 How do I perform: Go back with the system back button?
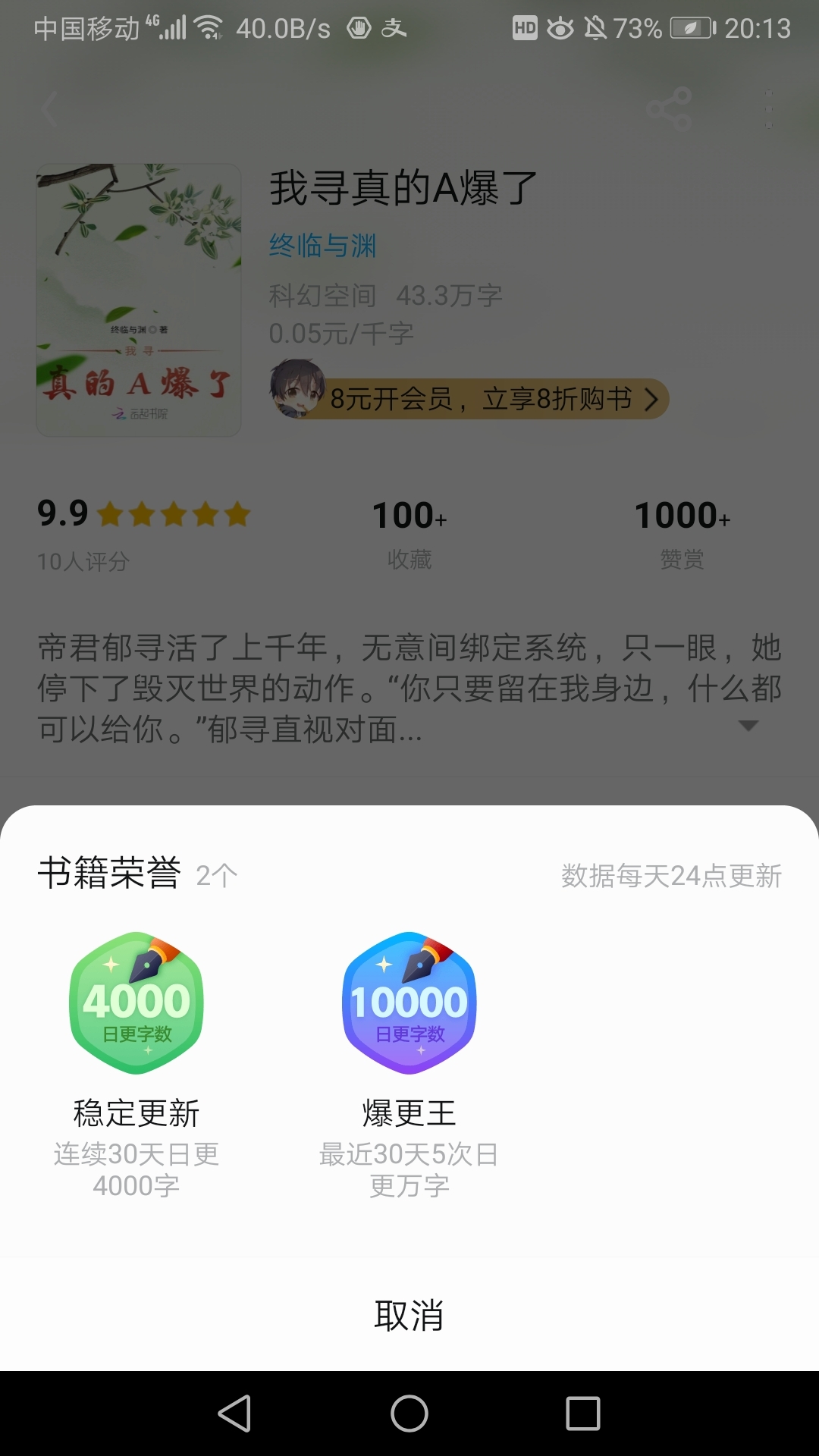234,1414
